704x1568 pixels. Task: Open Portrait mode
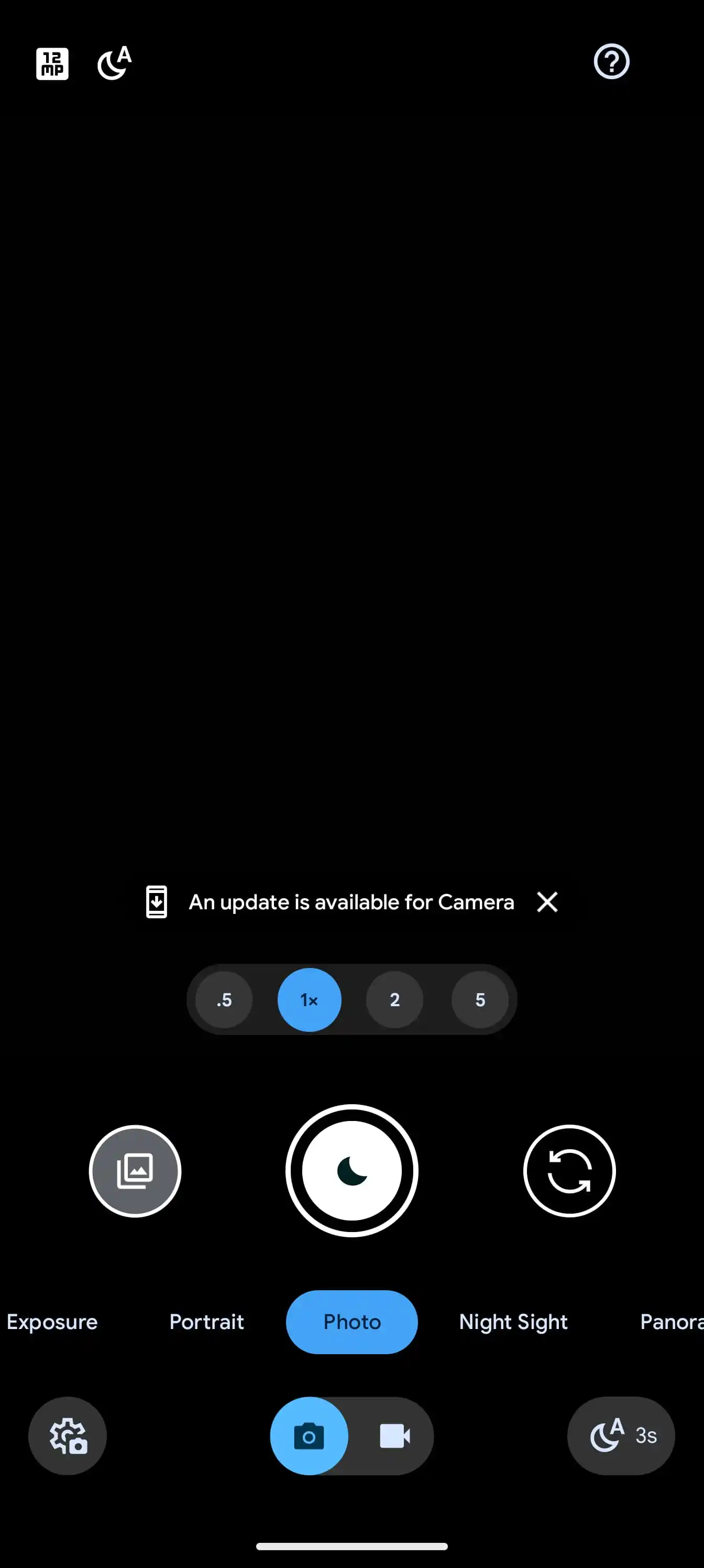tap(207, 1322)
